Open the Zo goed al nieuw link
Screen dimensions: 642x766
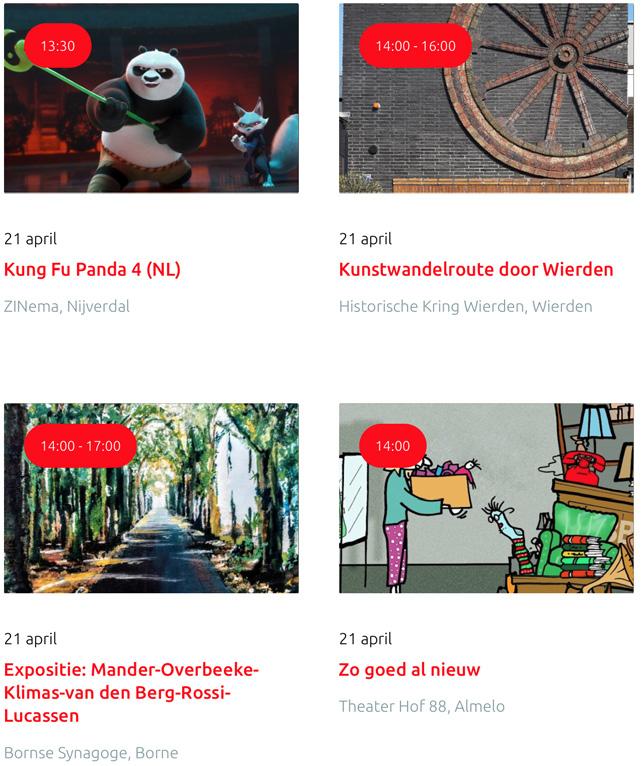click(409, 670)
